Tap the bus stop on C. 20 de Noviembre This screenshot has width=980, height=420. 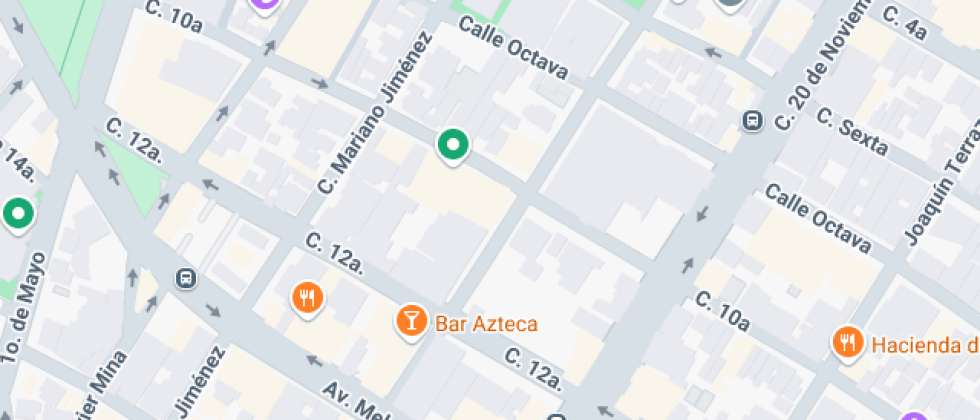[752, 121]
